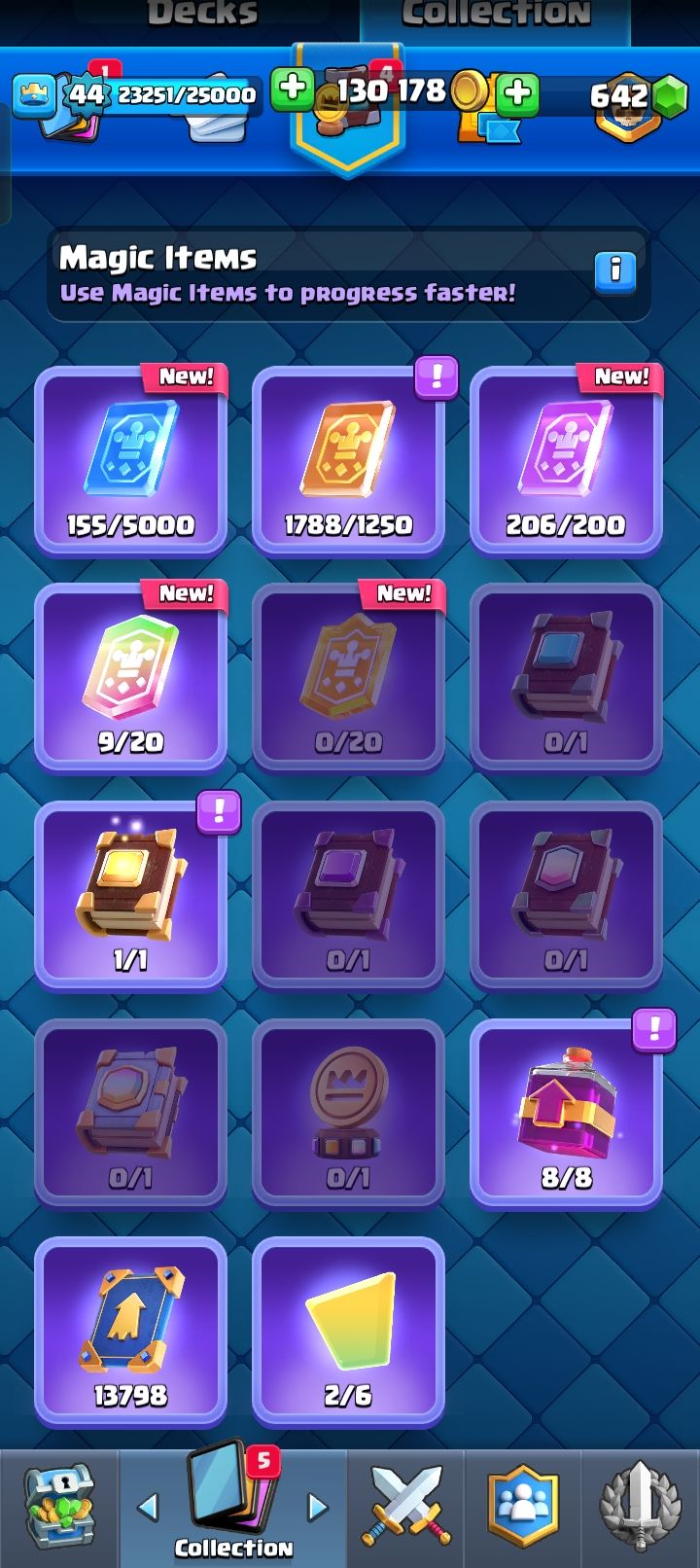The width and height of the screenshot is (700, 1568).
Task: Open the Clan social tab
Action: coord(525,1508)
